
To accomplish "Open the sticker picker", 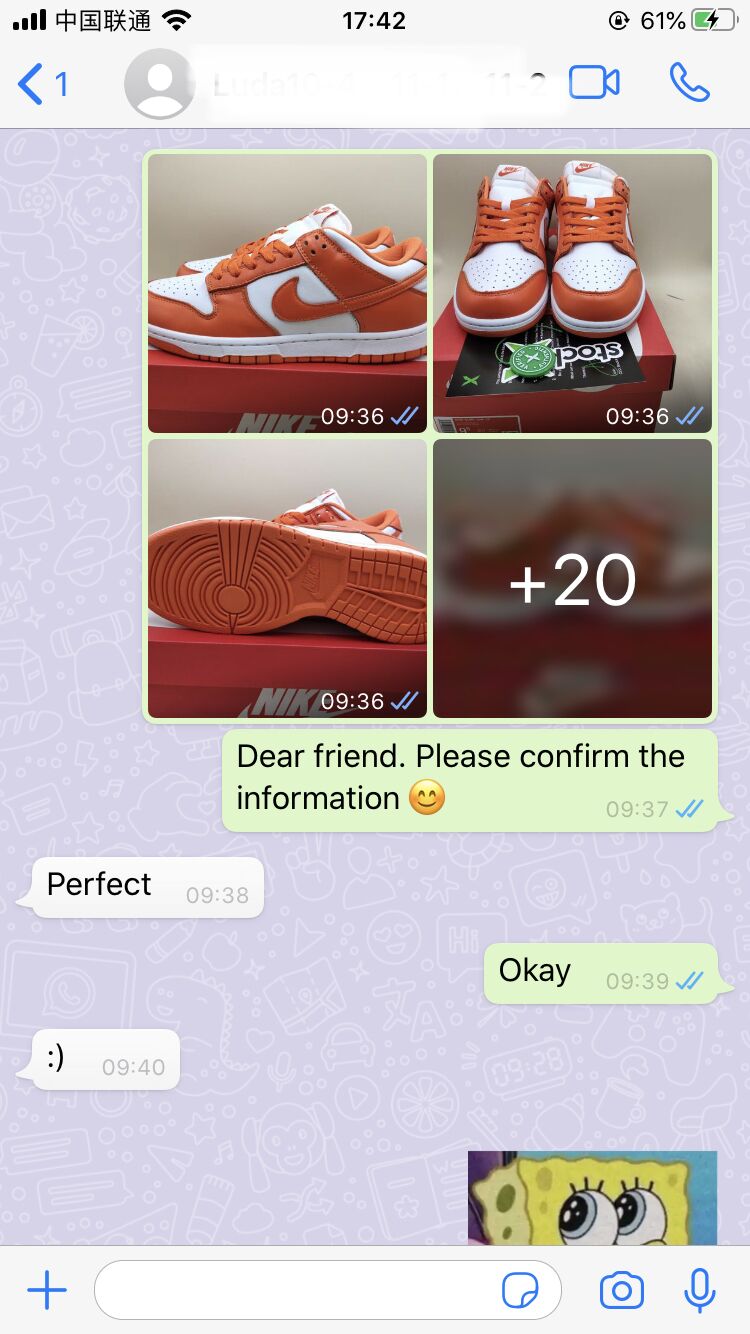I will pos(520,1291).
